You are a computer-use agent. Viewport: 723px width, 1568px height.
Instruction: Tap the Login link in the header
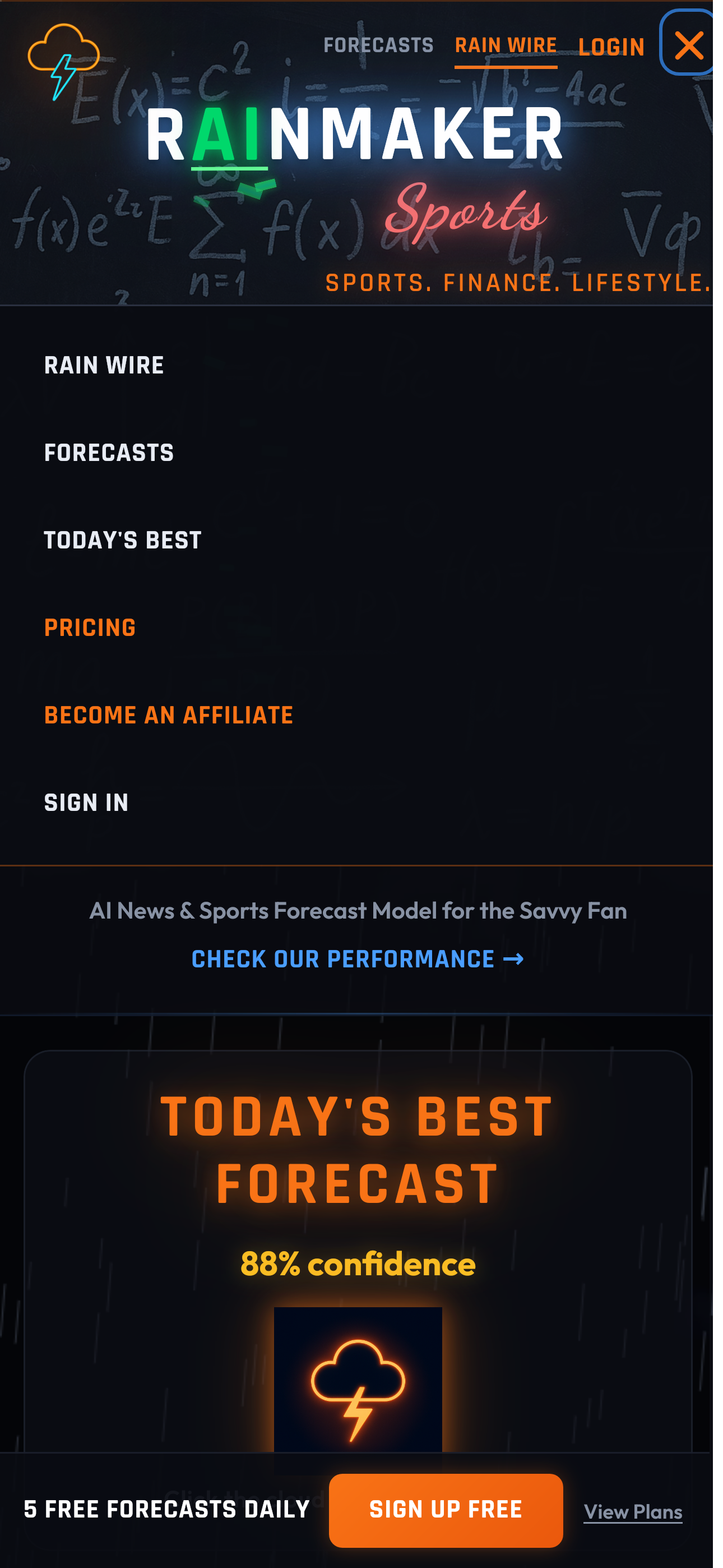(x=611, y=47)
